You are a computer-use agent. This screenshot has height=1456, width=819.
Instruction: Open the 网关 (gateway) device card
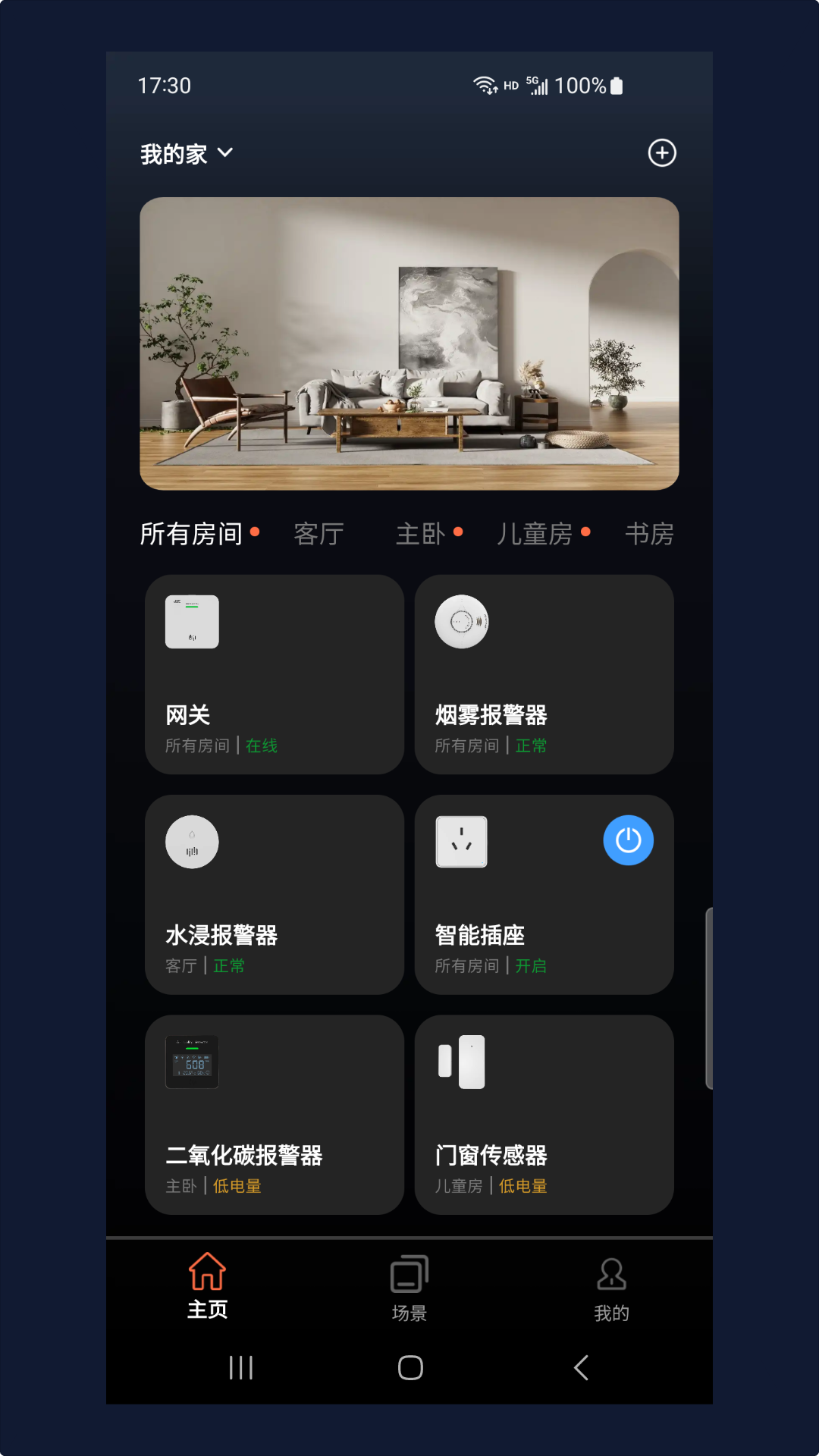(x=275, y=675)
